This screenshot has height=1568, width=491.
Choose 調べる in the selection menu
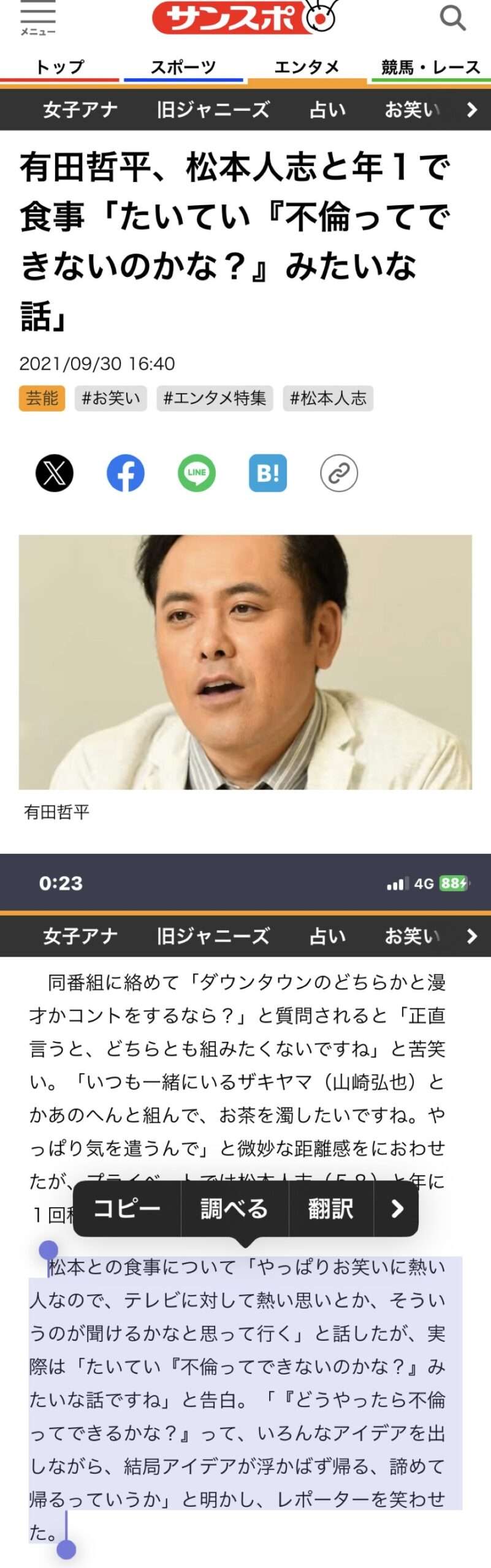234,1208
